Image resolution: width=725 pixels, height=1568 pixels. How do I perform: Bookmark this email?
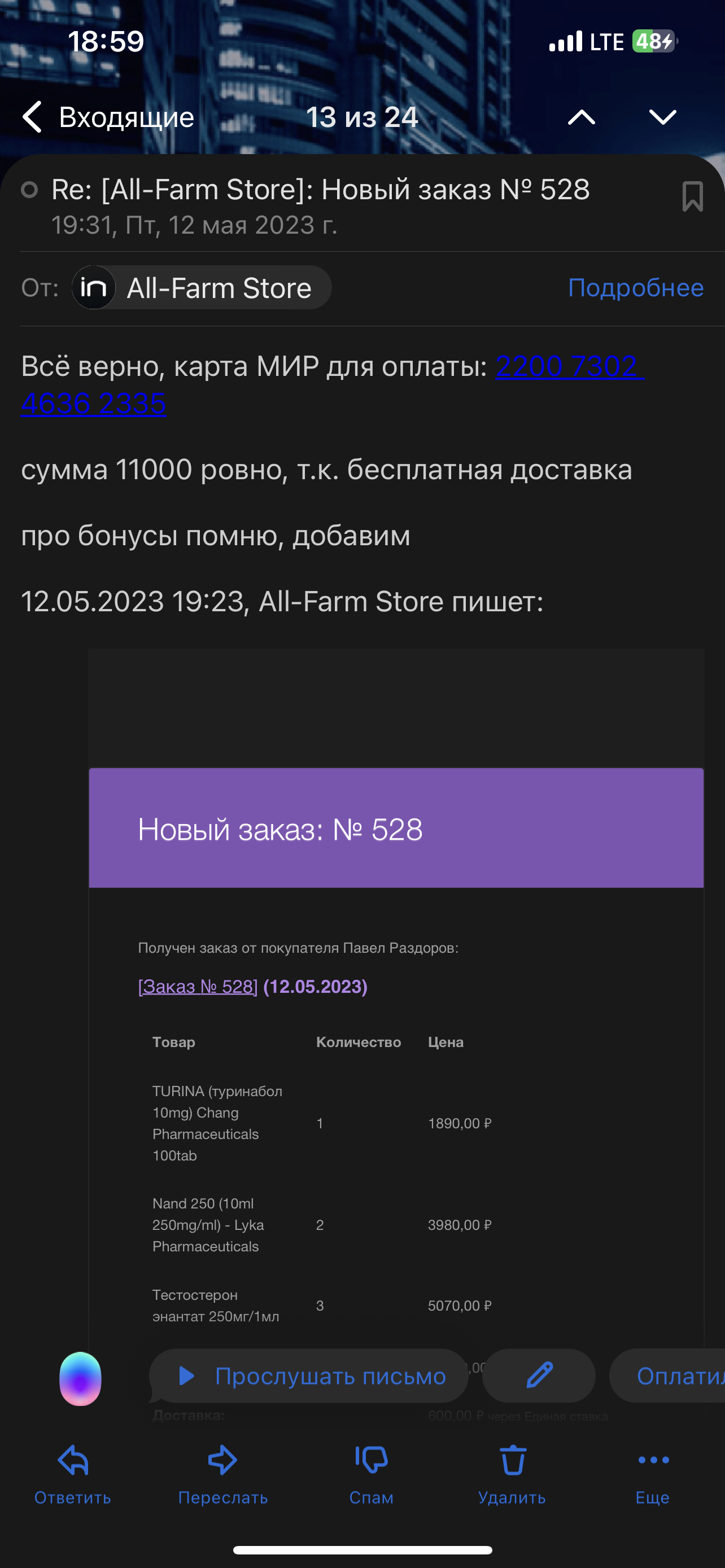[692, 196]
